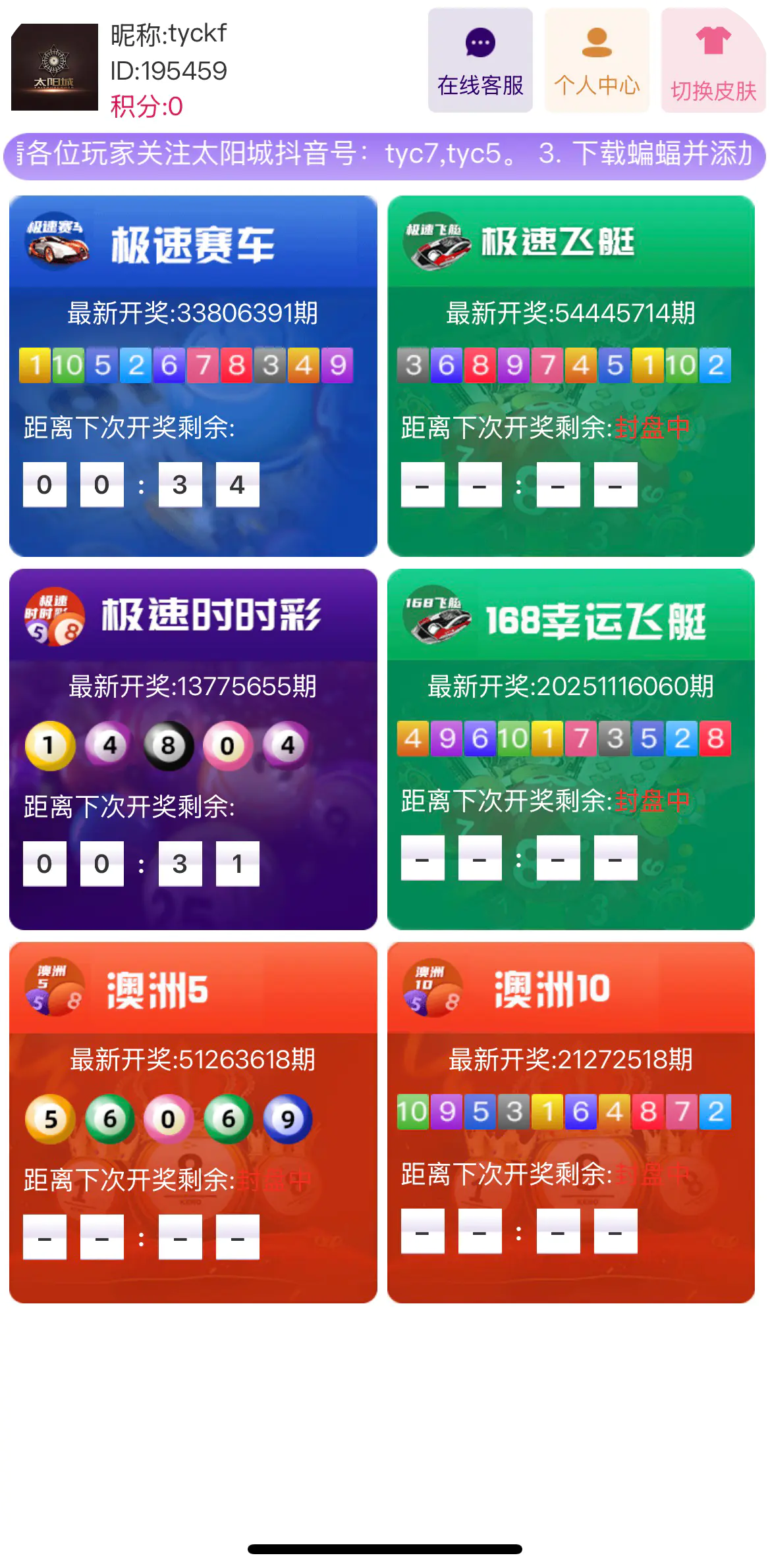Enter the 168幸运飞艇 game card

pyautogui.click(x=571, y=748)
